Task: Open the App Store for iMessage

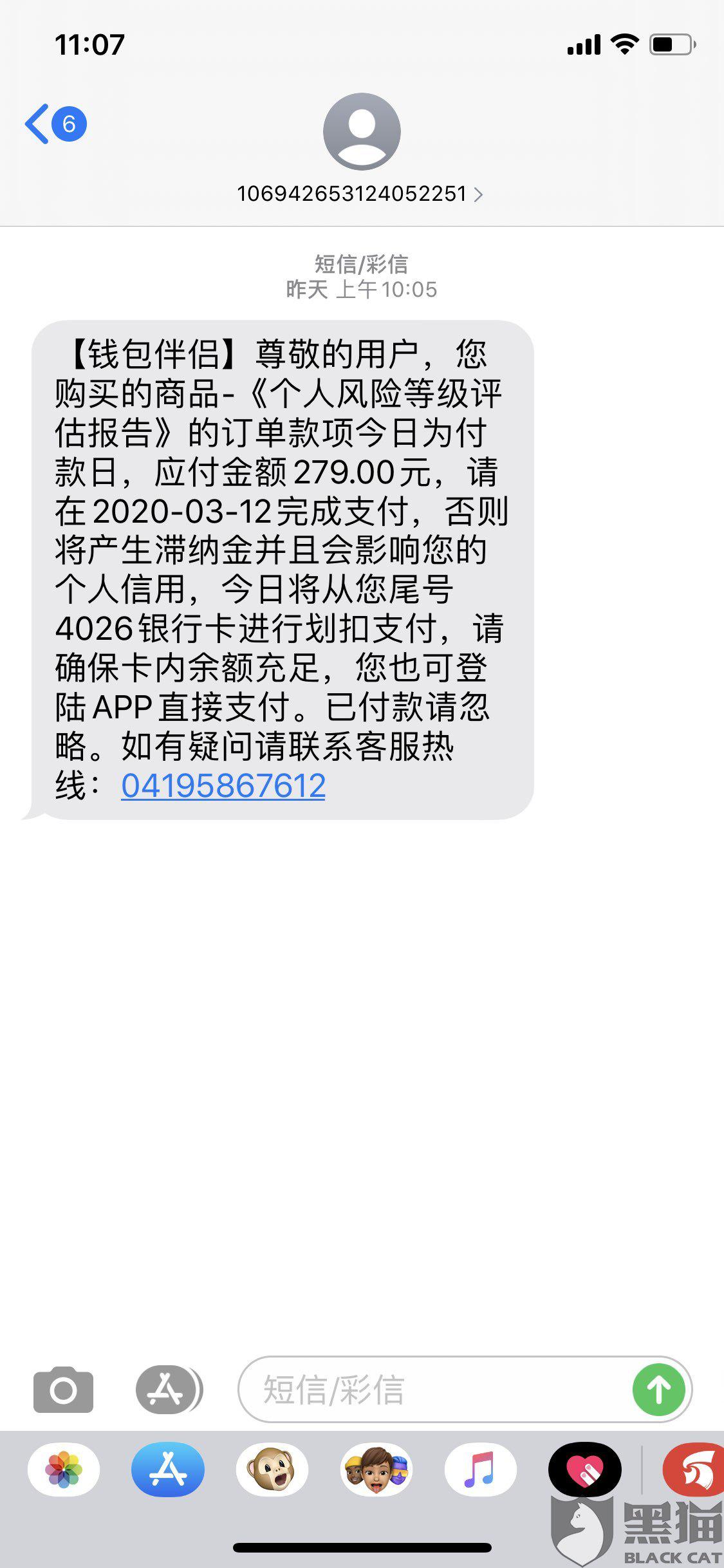Action: point(168,1470)
